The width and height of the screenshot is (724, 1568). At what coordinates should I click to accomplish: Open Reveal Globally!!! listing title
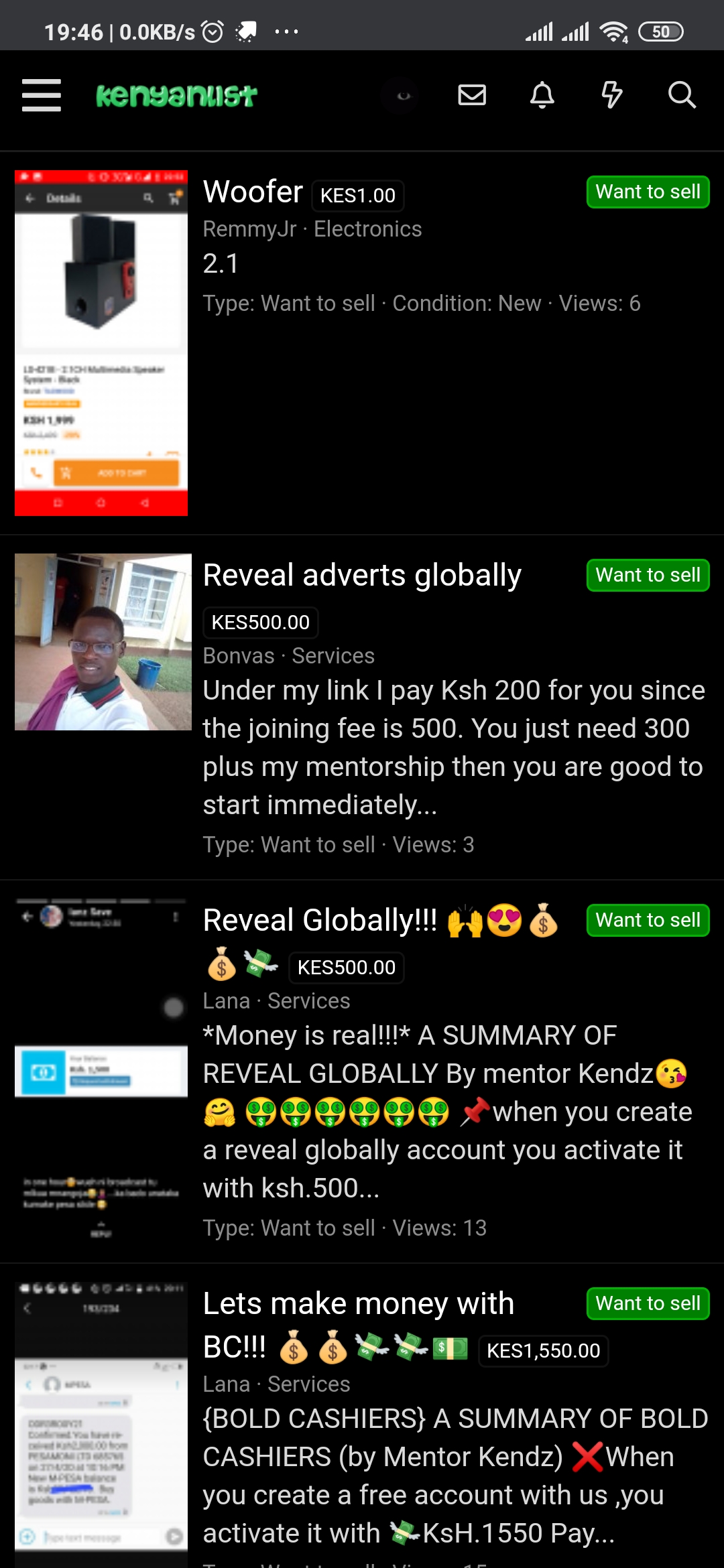pyautogui.click(x=320, y=920)
